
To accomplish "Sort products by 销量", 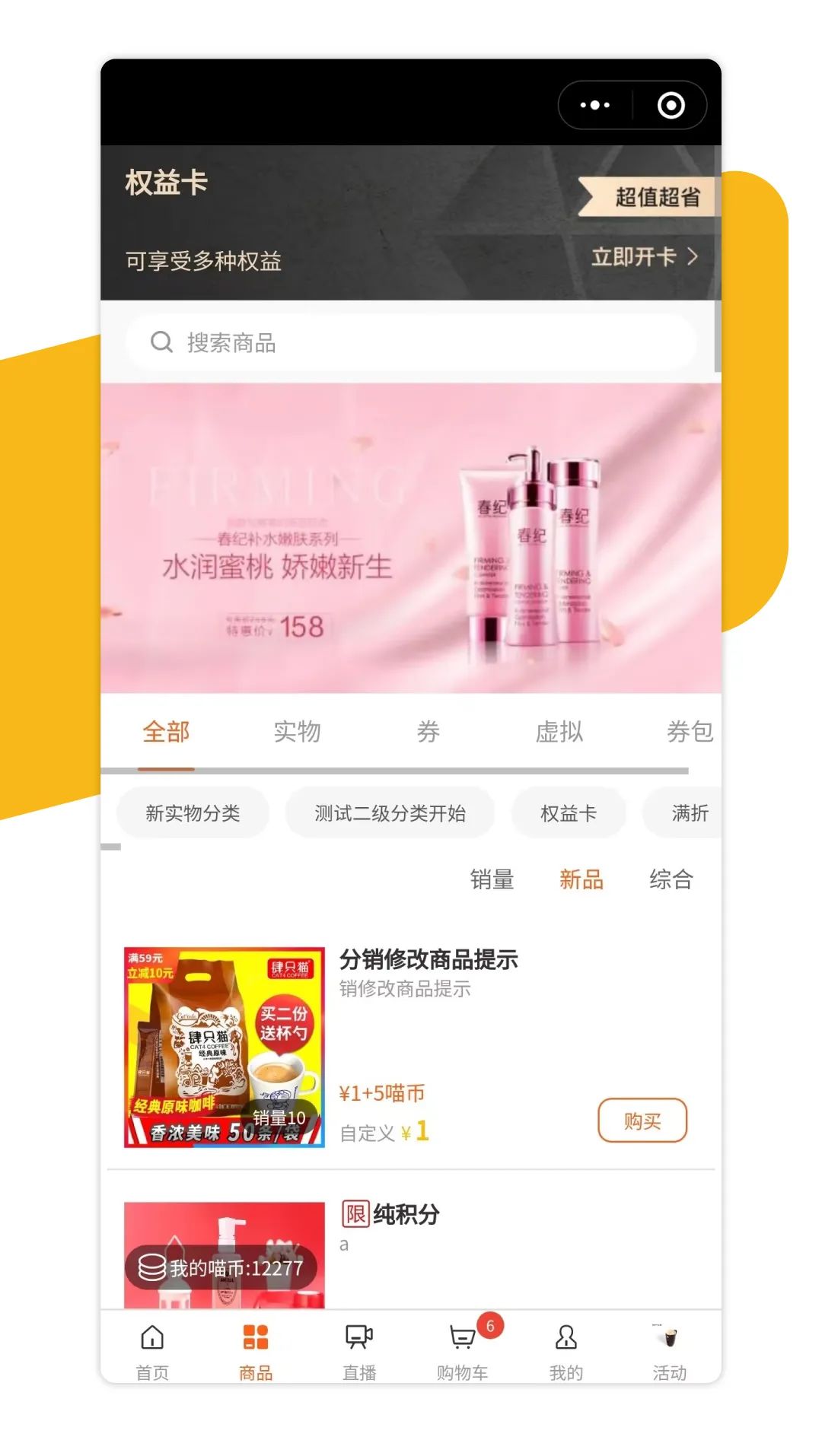I will (492, 879).
